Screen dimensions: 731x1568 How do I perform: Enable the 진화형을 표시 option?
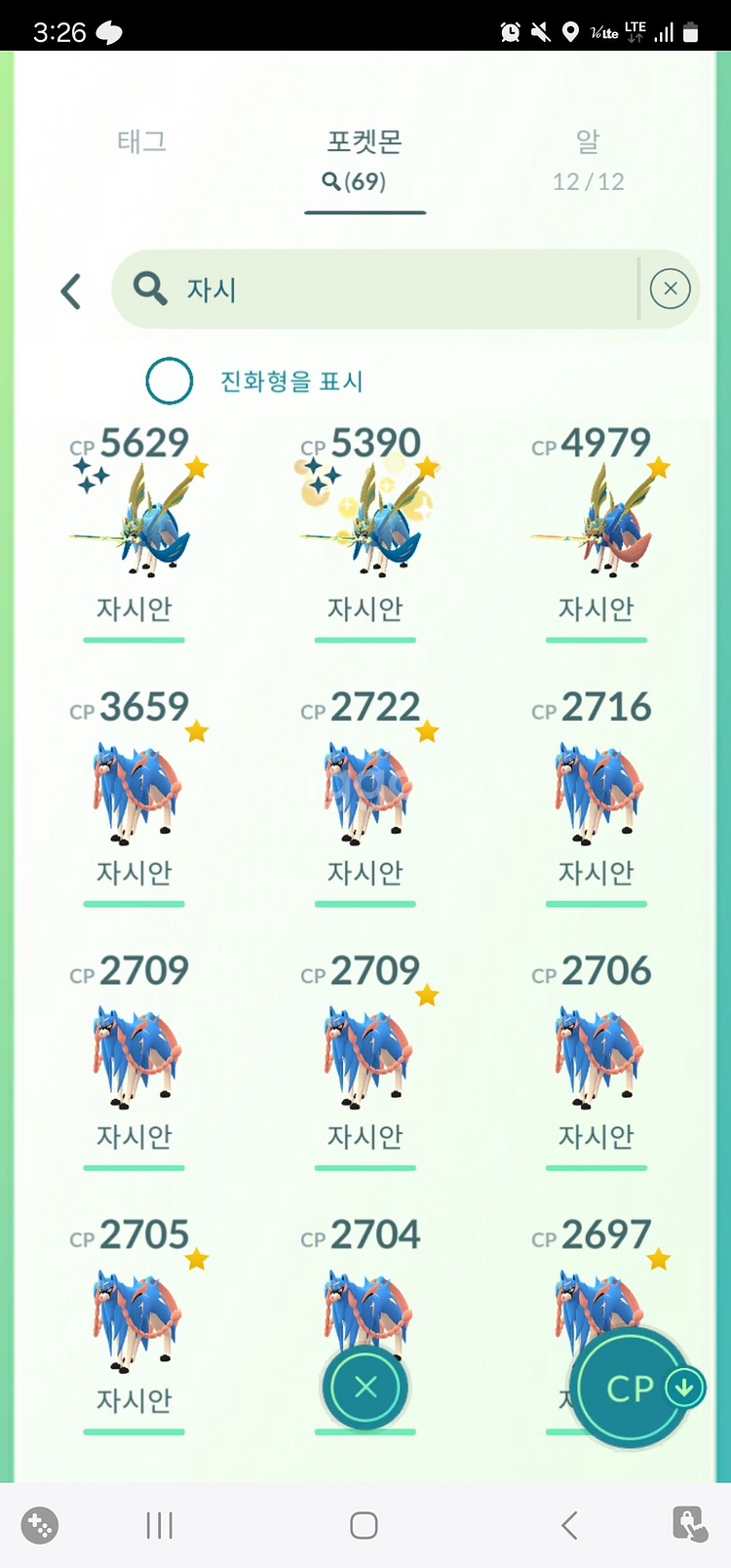(170, 380)
